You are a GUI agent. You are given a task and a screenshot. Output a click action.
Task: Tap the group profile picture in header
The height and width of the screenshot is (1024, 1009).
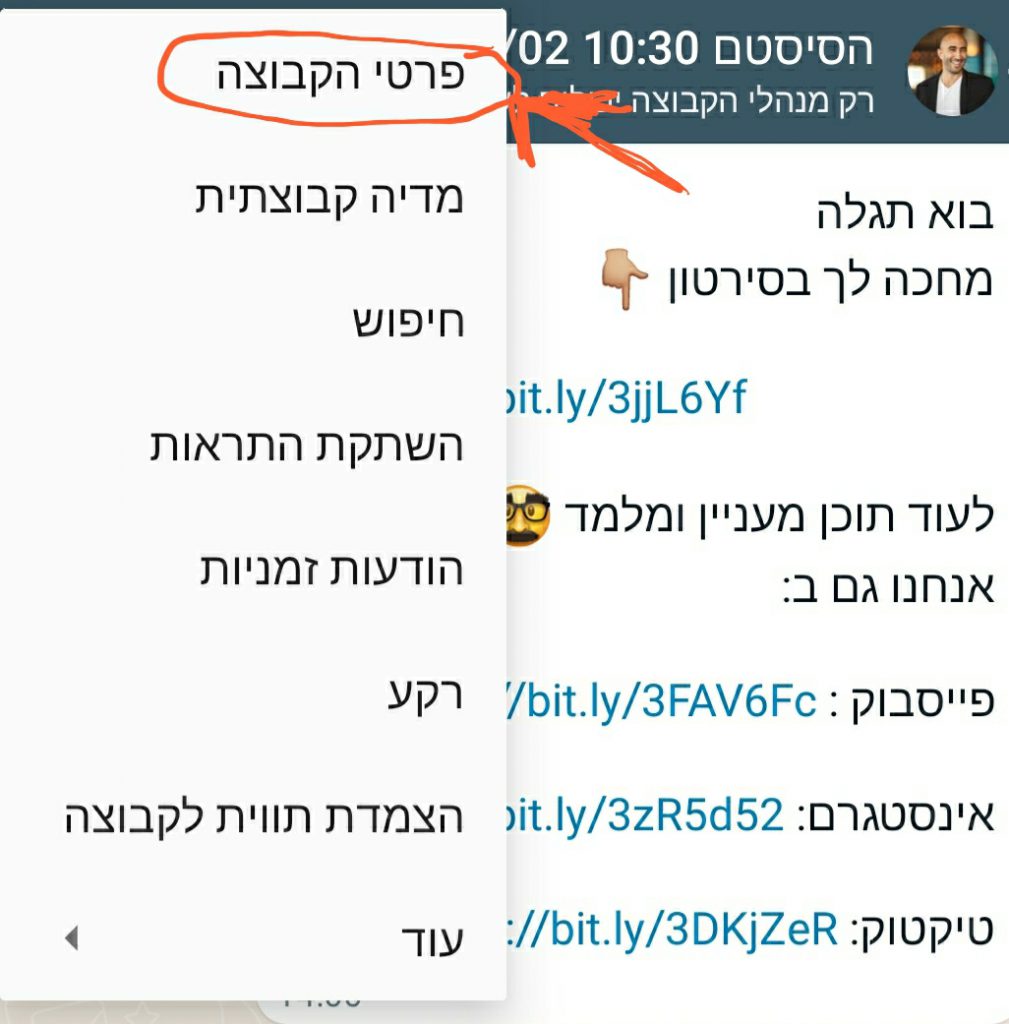pyautogui.click(x=951, y=71)
